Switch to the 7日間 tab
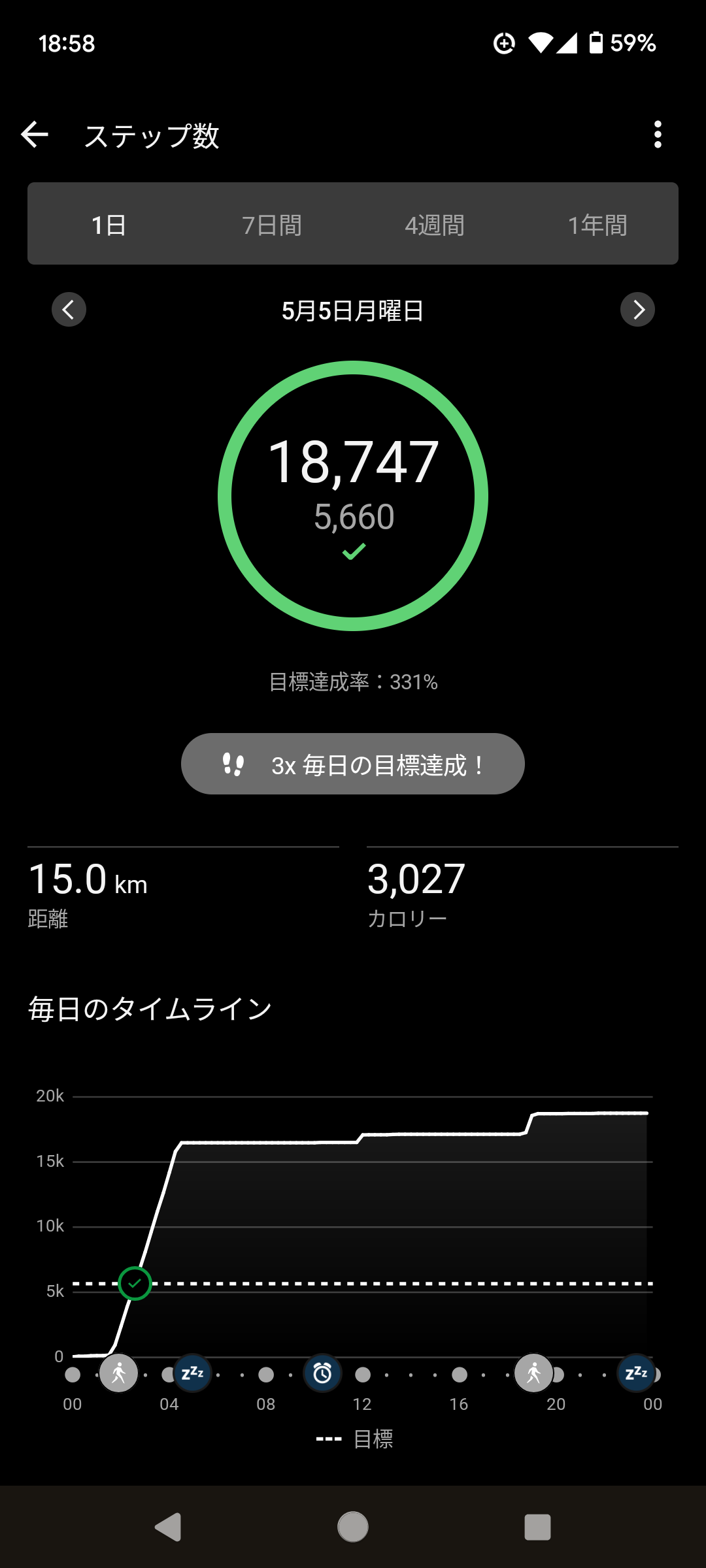706x1568 pixels. tap(271, 225)
